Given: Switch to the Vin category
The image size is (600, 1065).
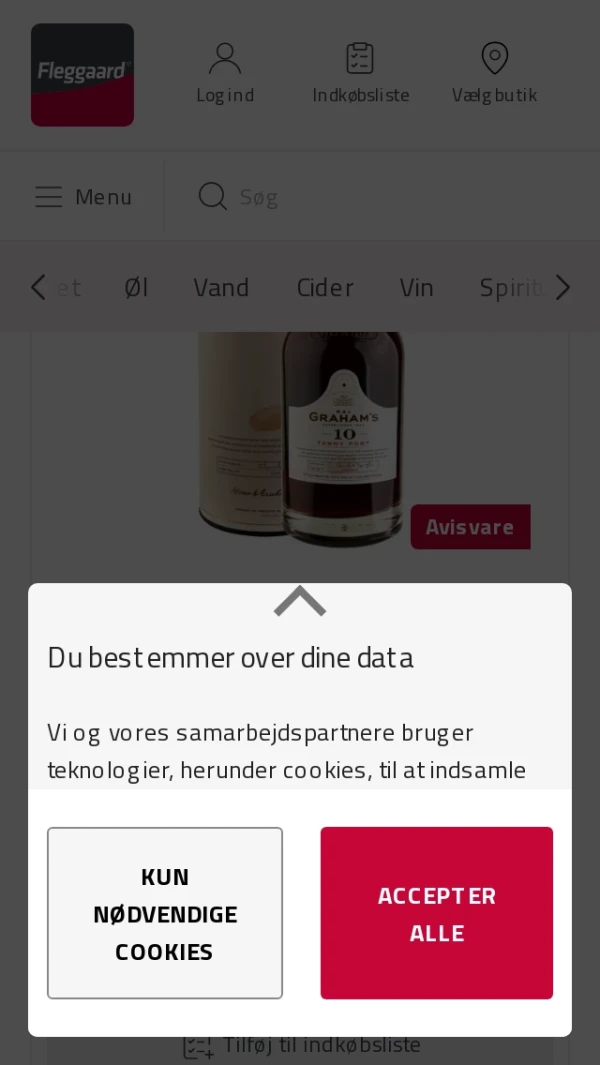Looking at the screenshot, I should point(416,288).
